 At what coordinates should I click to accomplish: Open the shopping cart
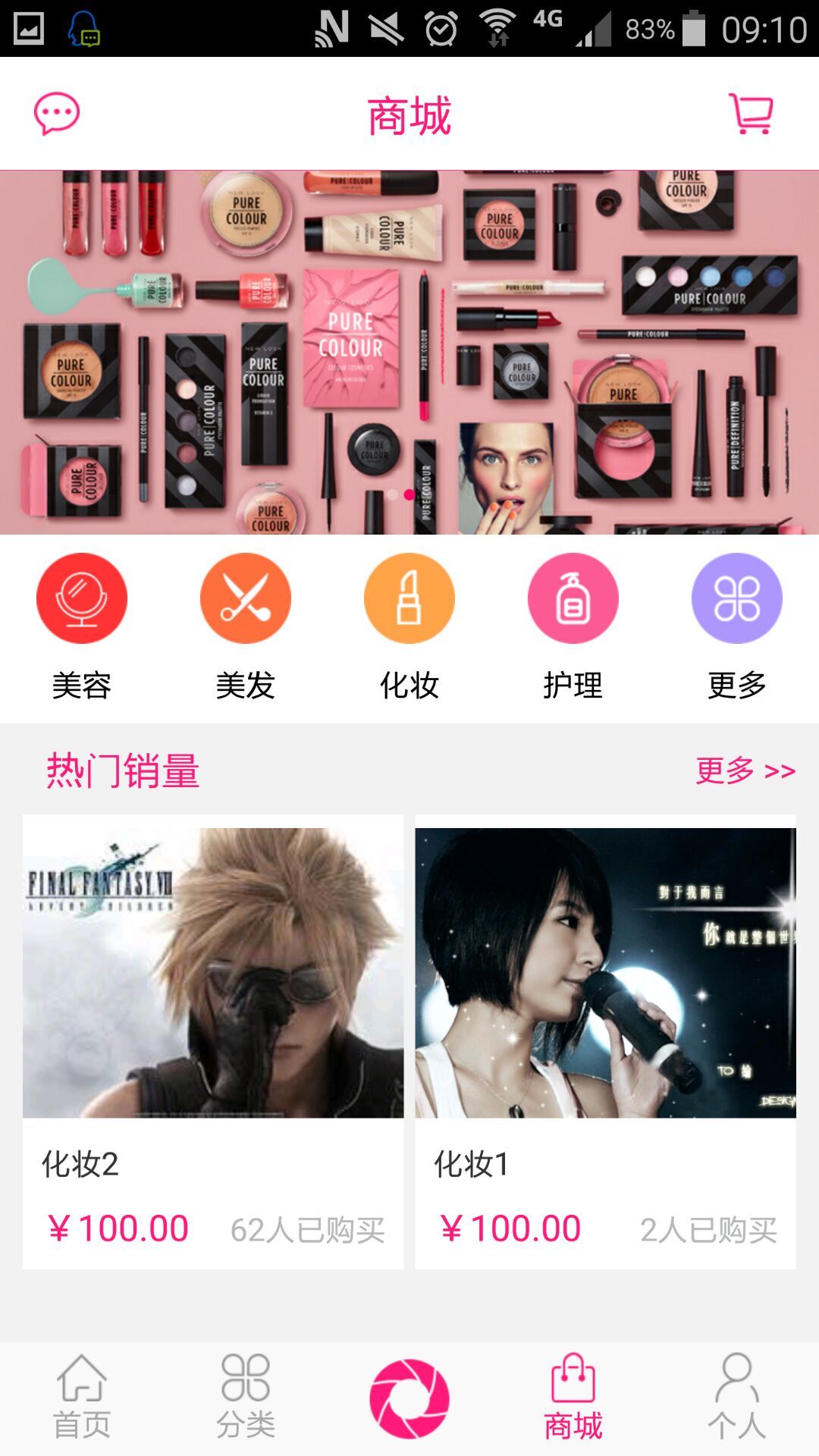click(x=751, y=114)
